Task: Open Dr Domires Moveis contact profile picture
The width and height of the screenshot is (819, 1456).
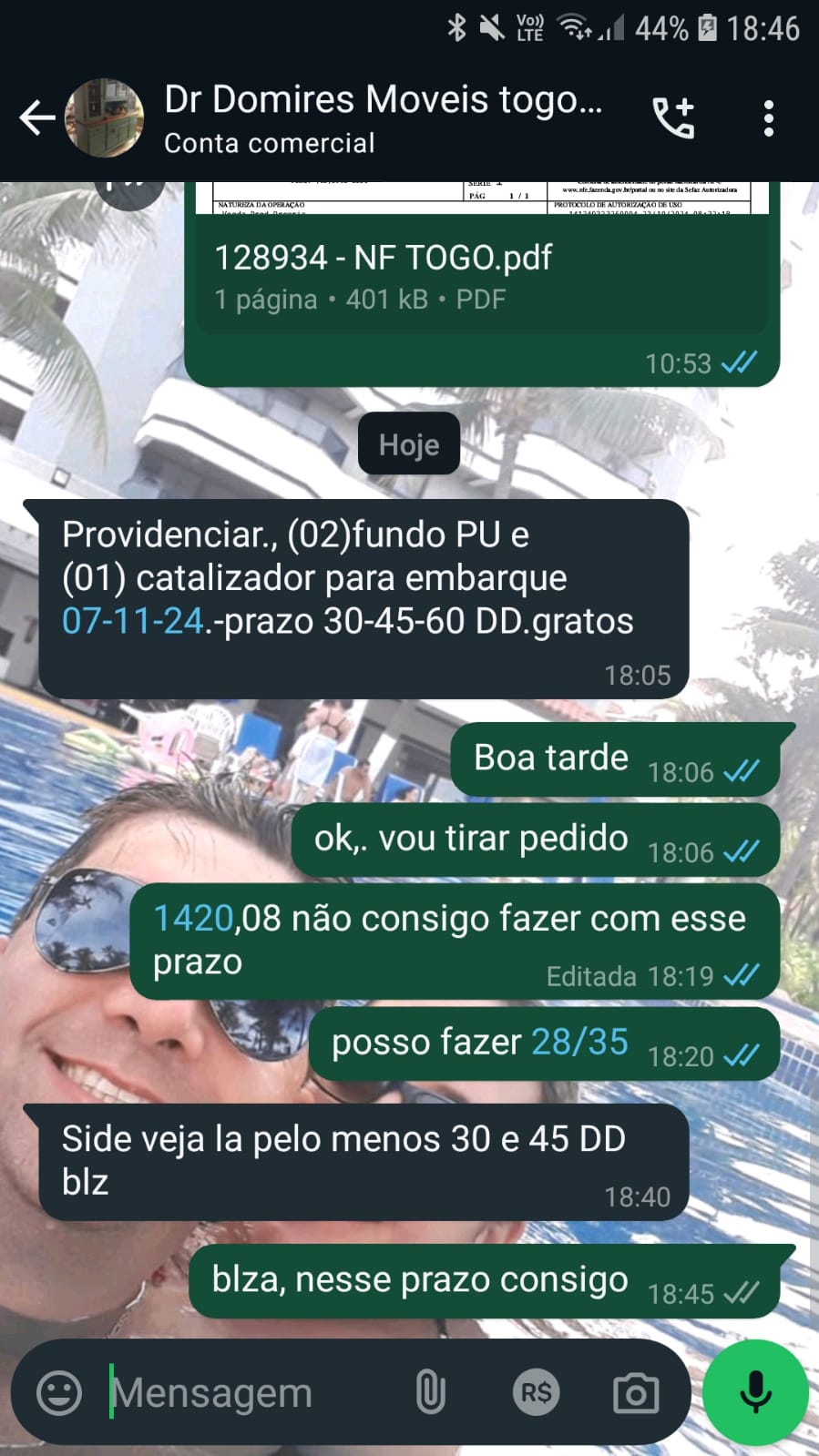Action: pyautogui.click(x=104, y=118)
